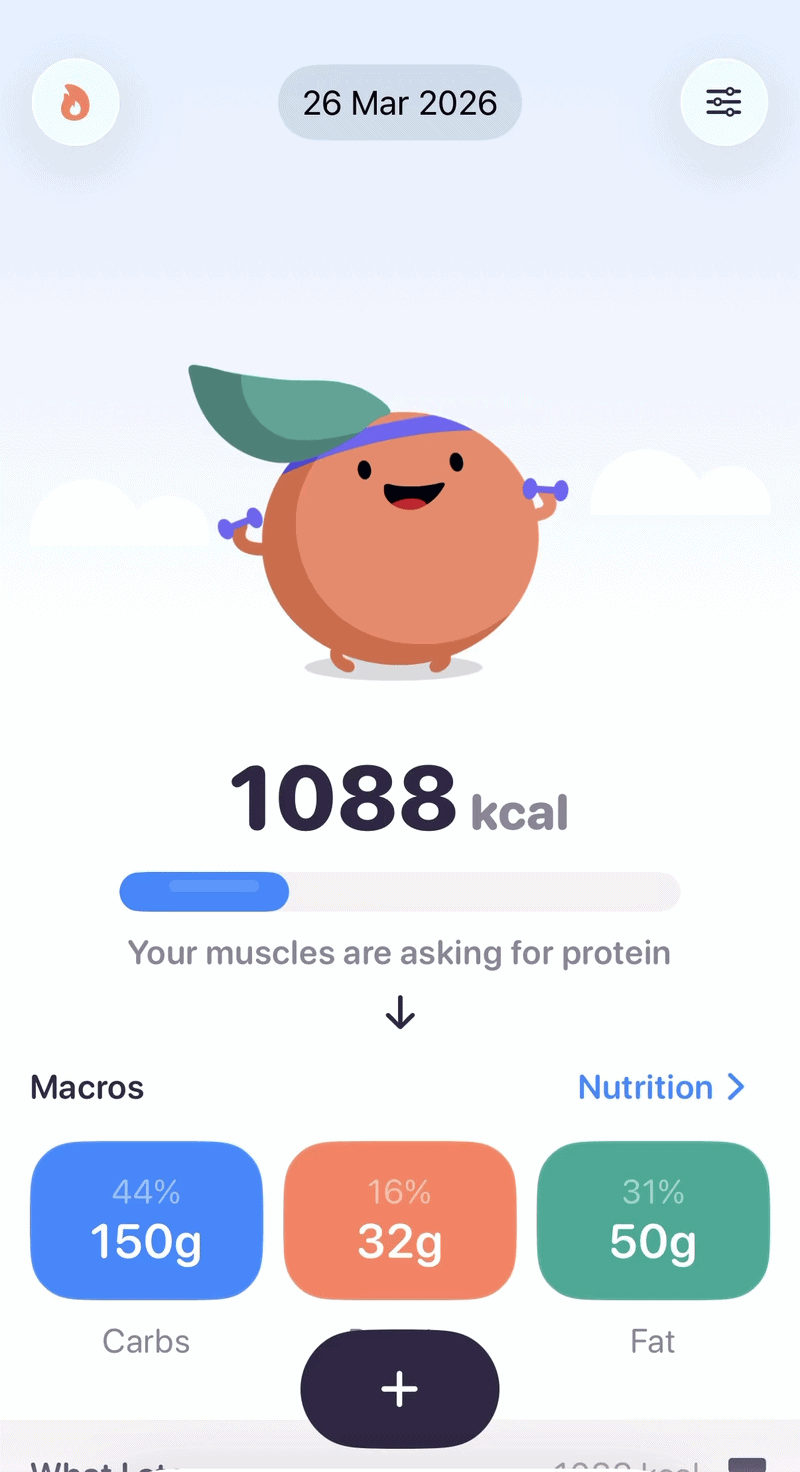This screenshot has width=800, height=1472.
Task: Open the streak flame icon
Action: point(76,103)
